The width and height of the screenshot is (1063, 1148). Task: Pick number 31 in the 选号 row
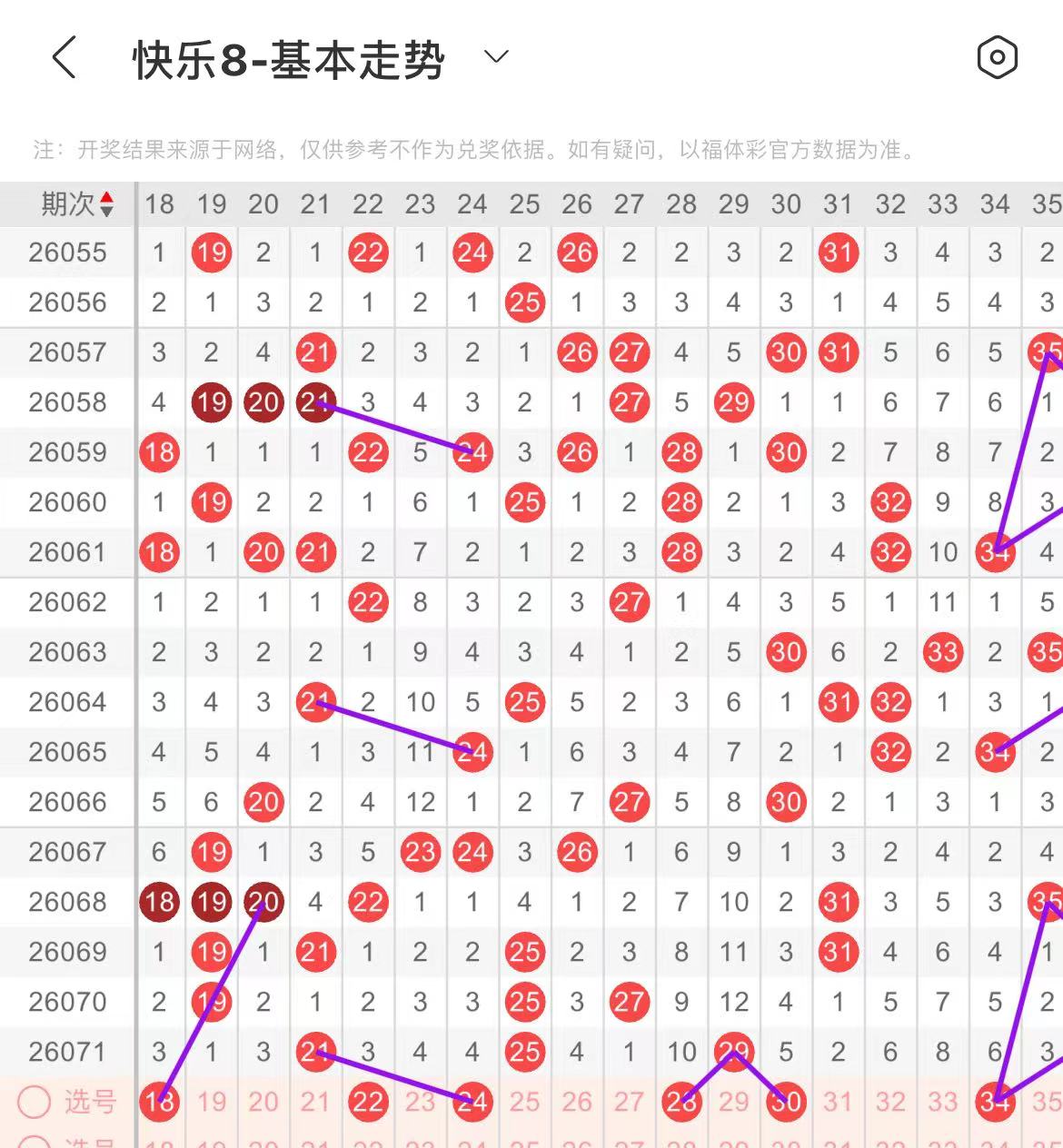(838, 1102)
